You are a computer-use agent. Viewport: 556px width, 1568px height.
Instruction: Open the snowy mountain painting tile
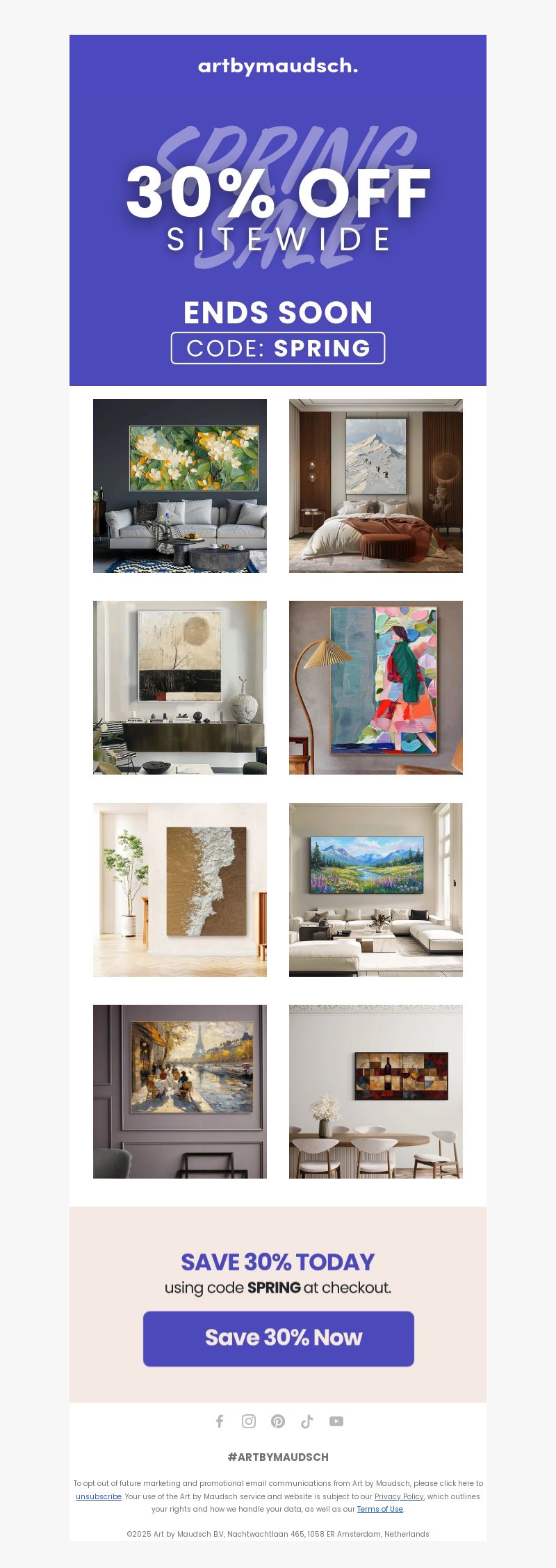coord(376,486)
